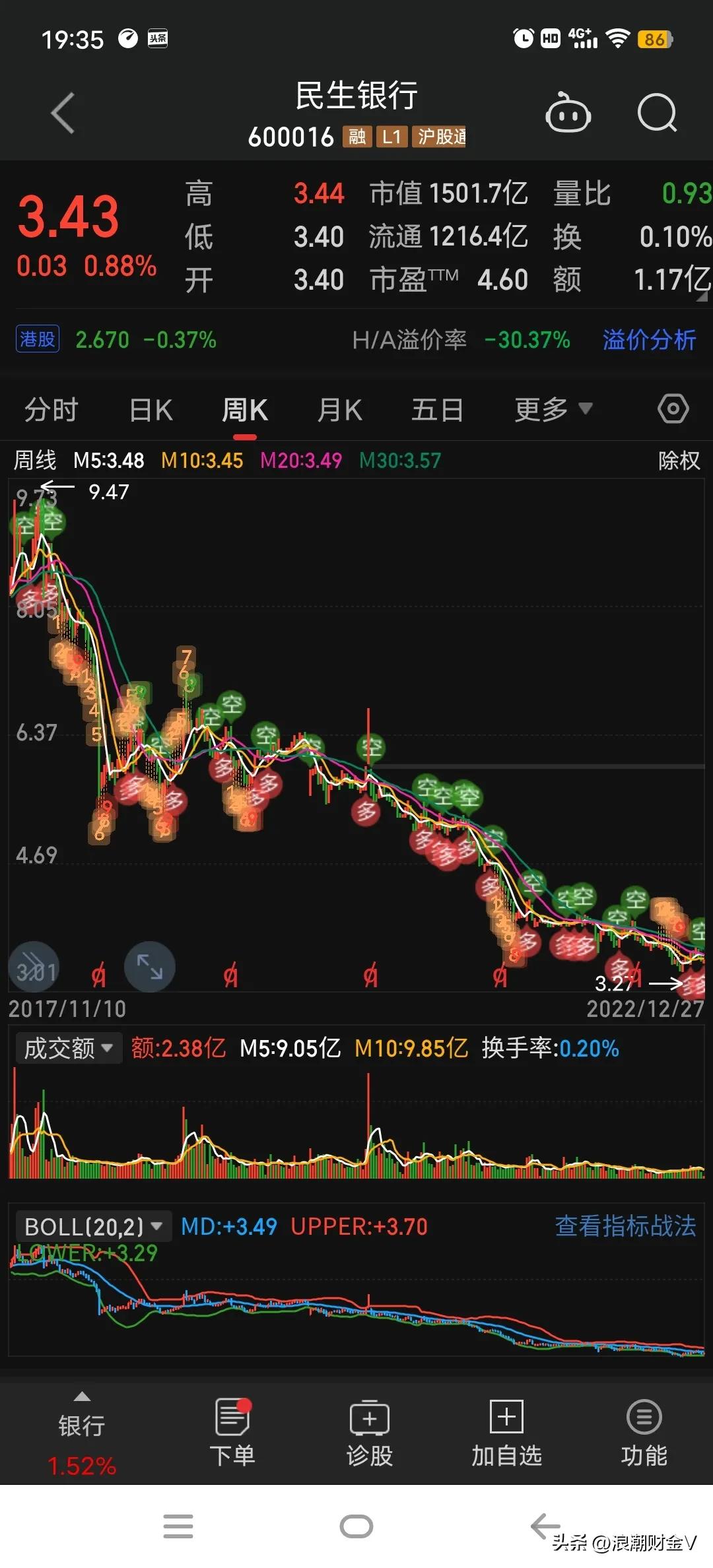Open the 更多 more-periods dropdown

tap(553, 409)
